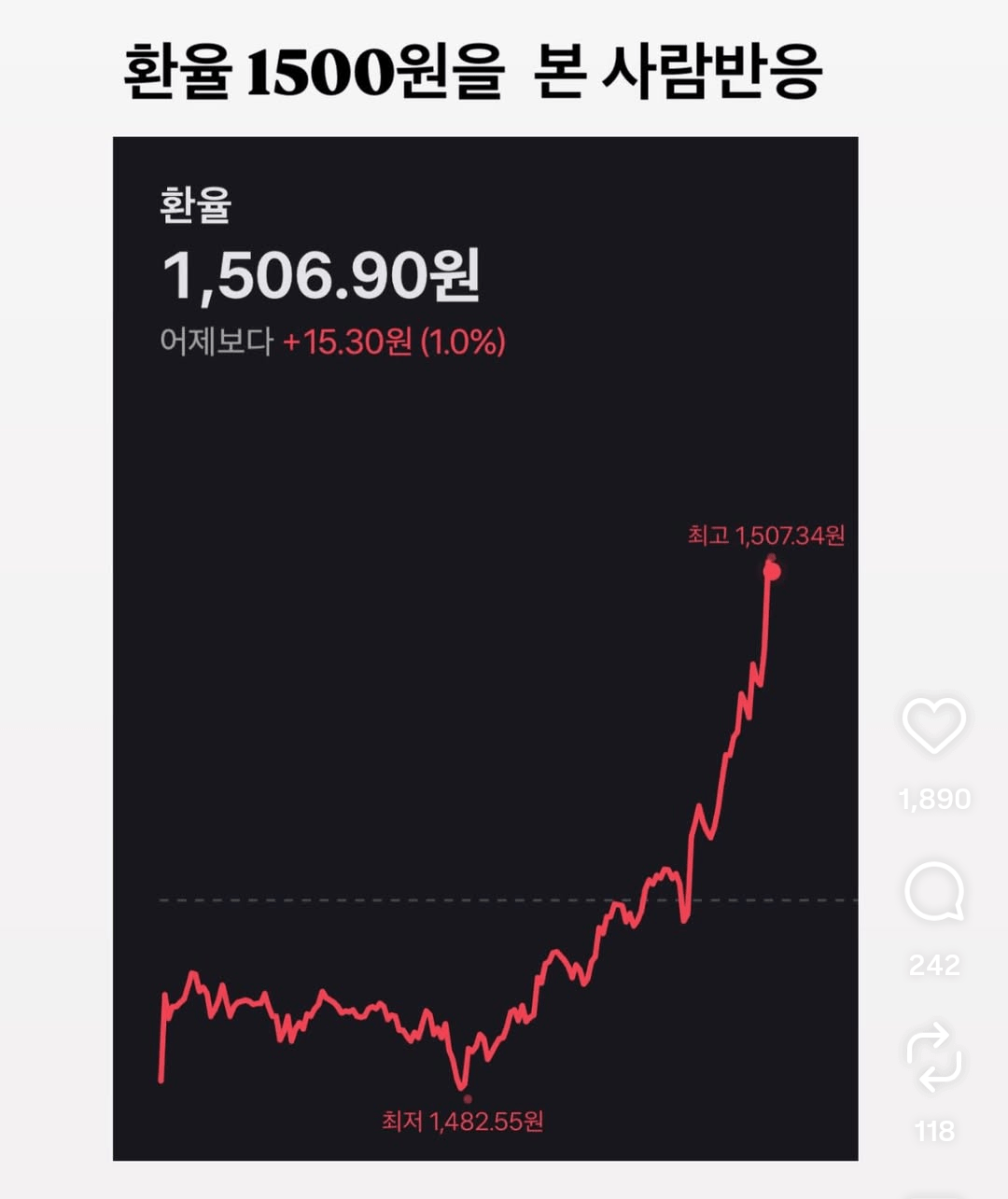Toggle the repost state of this post
This screenshot has width=1008, height=1199.
point(934,1059)
